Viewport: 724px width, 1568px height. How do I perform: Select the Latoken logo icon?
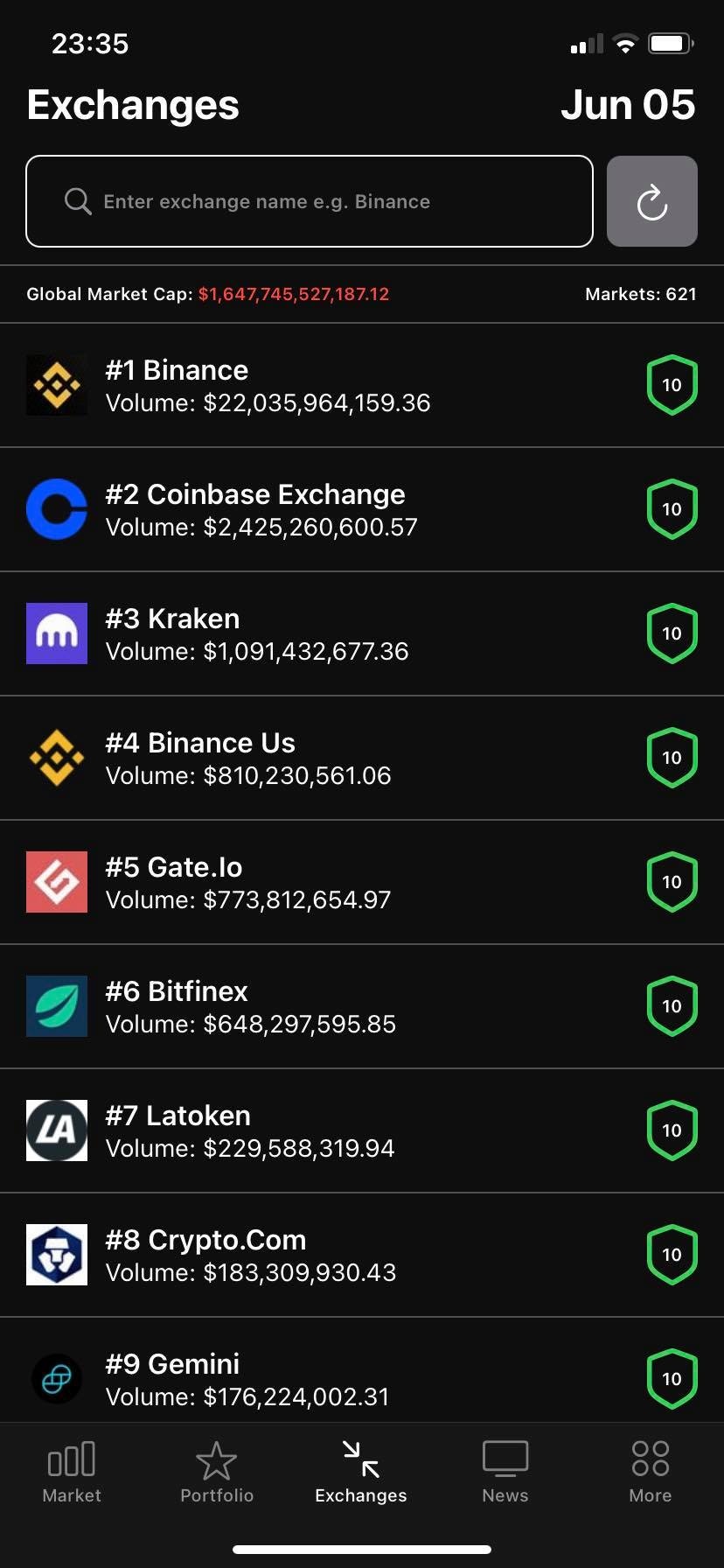[x=57, y=1130]
